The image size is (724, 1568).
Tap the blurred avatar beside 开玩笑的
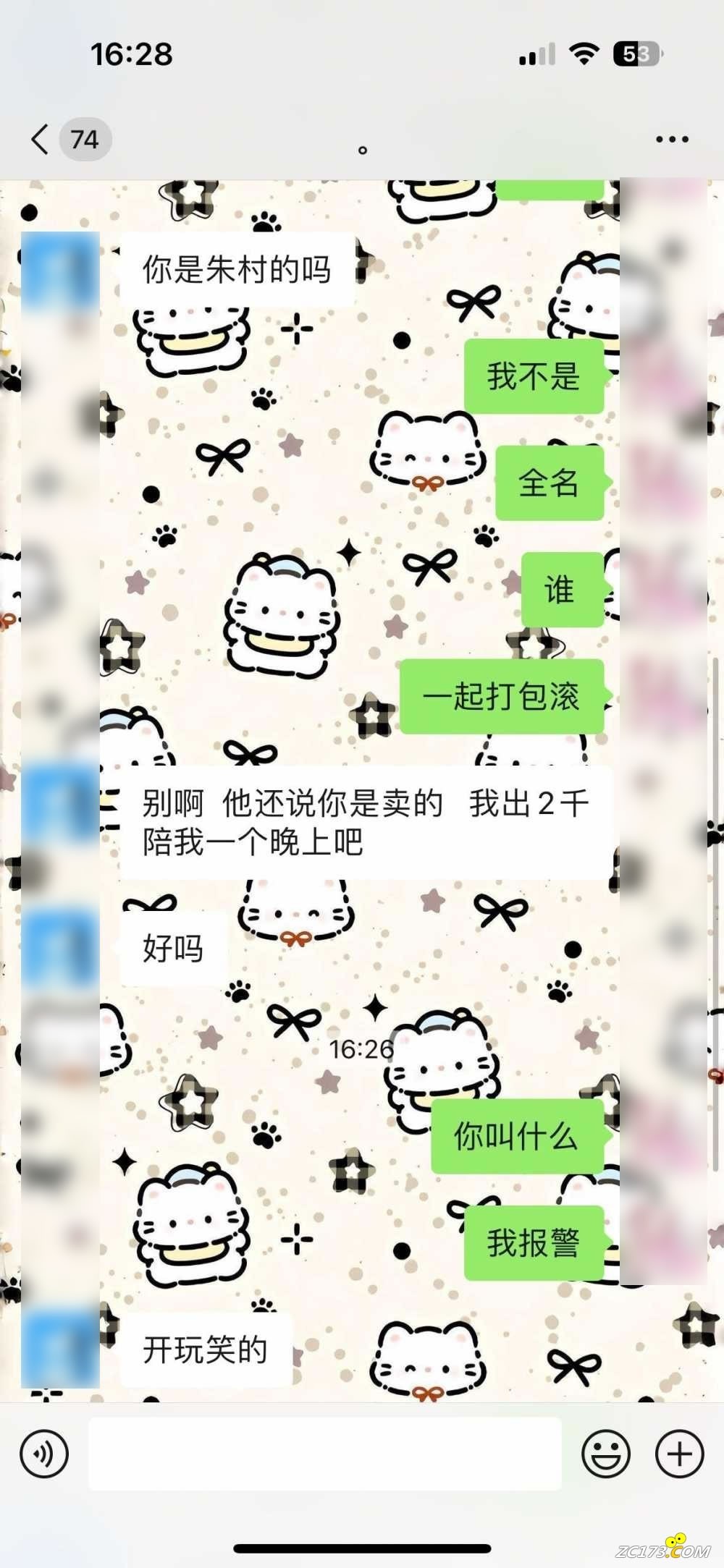[x=61, y=1350]
